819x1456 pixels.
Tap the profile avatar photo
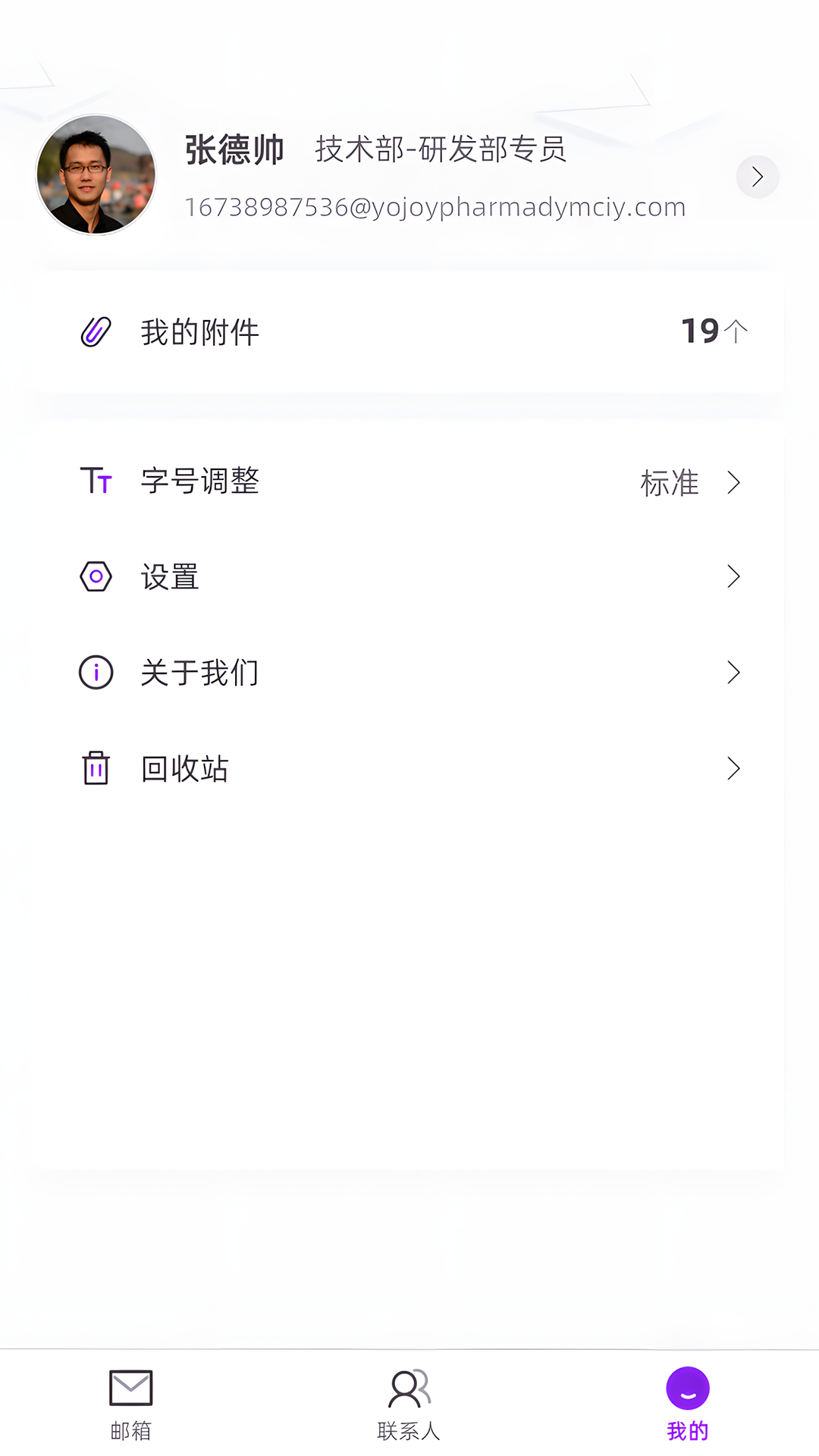pos(96,175)
